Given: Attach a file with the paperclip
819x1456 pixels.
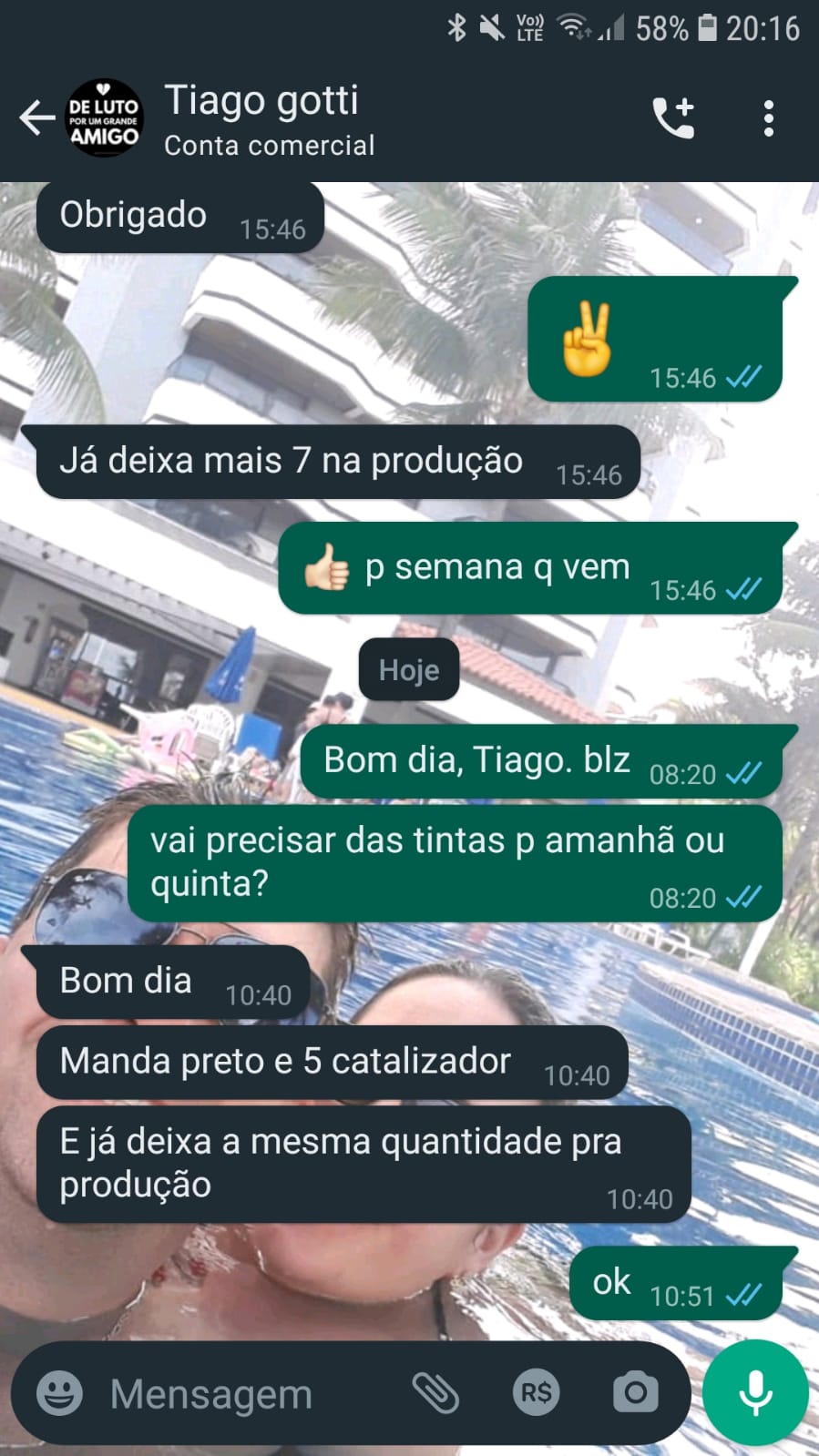Looking at the screenshot, I should pos(435,1393).
